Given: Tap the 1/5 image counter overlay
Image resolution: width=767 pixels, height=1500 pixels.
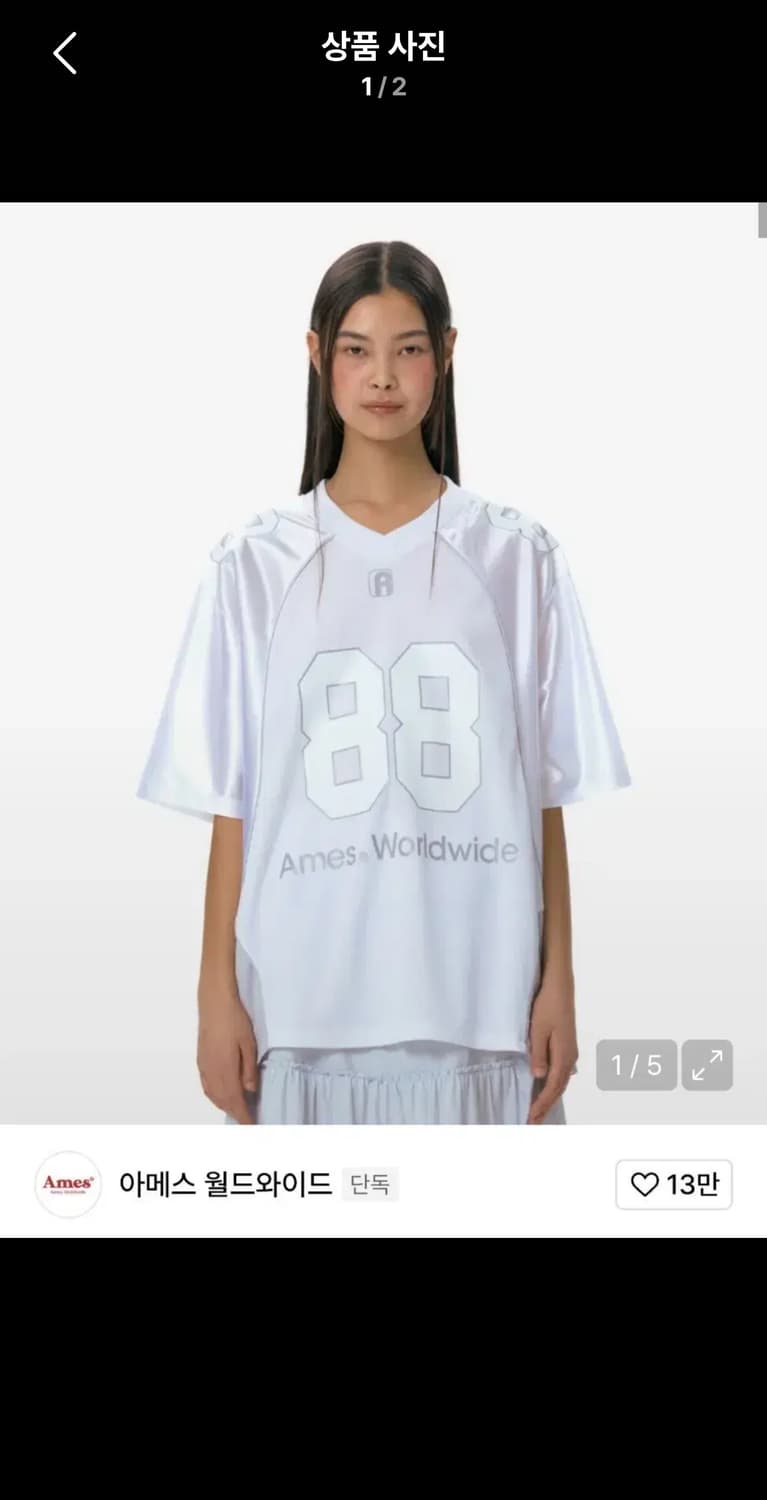Looking at the screenshot, I should pos(636,1064).
